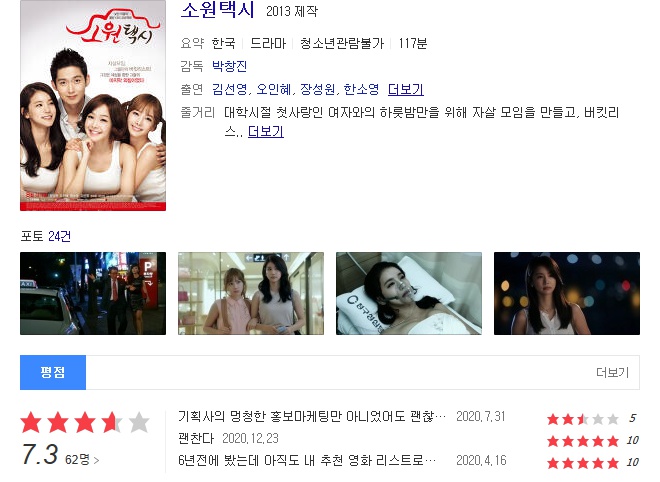Viewport: 660px width, 482px height.
Task: Show more cast with 더보기 after 한소영
Action: [405, 89]
